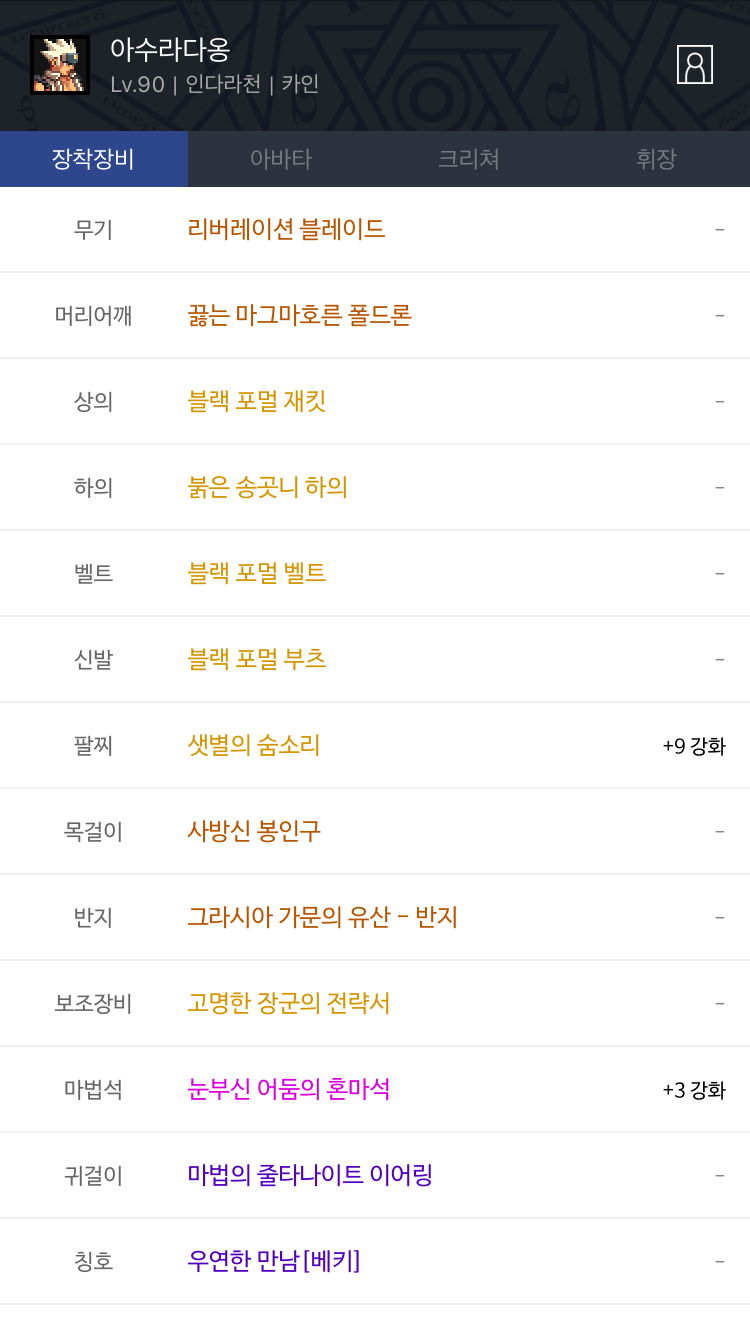Open the 블랙 포멀 부츠 item
Viewport: 750px width, 1334px height.
[257, 659]
